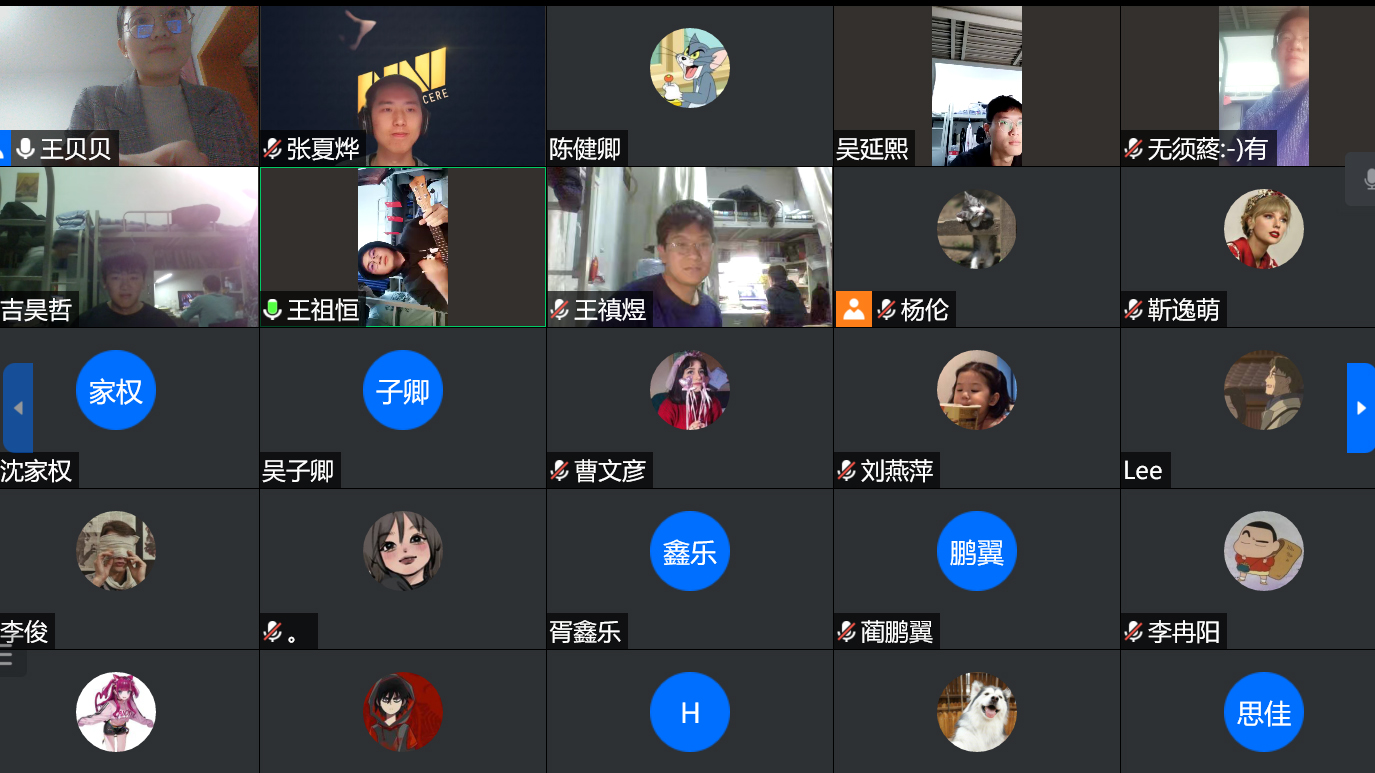The image size is (1375, 773).
Task: Open 陈健卿's participant tile
Action: tap(689, 85)
